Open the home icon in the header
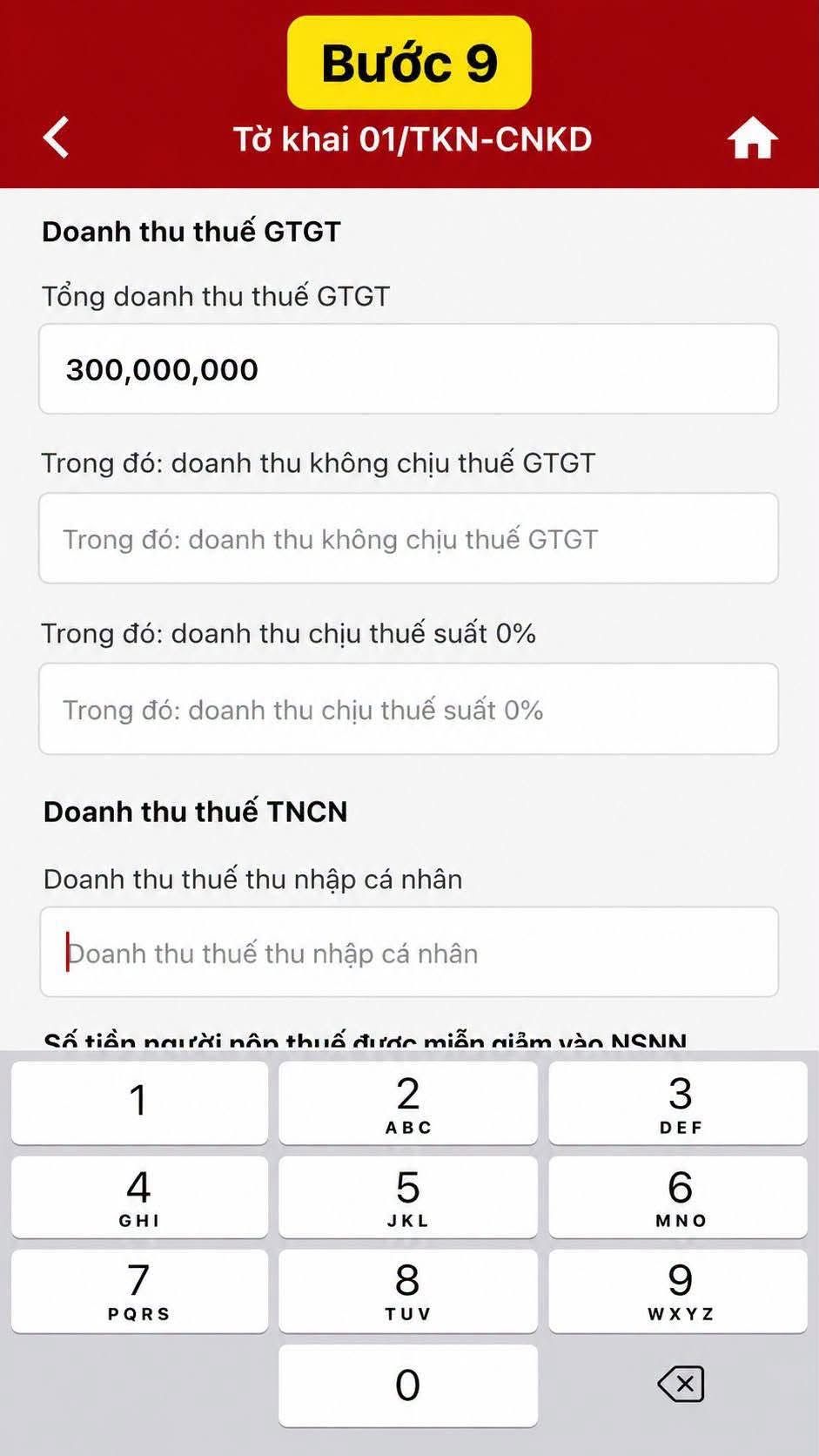Screen dimensions: 819x1456 (752, 139)
